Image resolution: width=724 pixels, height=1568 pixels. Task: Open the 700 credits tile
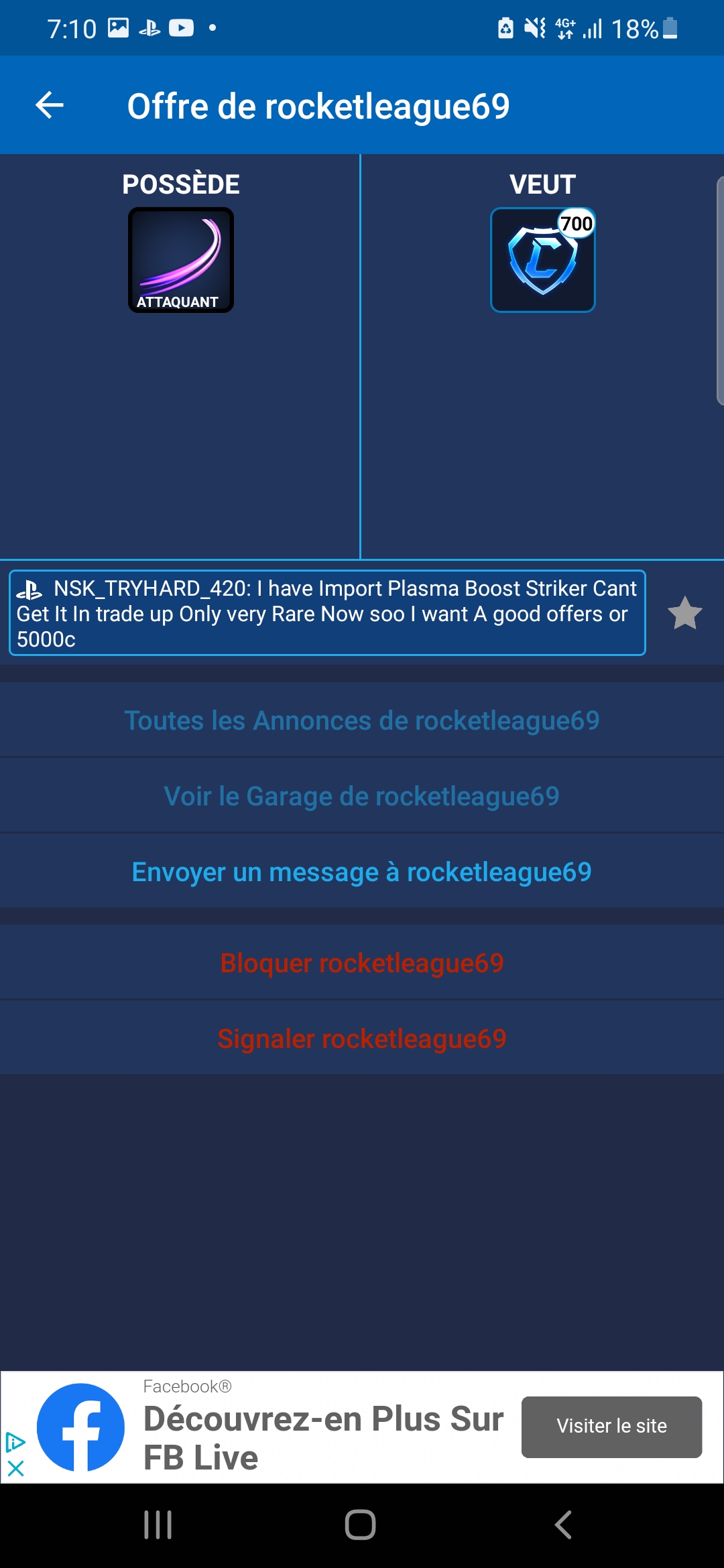[543, 260]
